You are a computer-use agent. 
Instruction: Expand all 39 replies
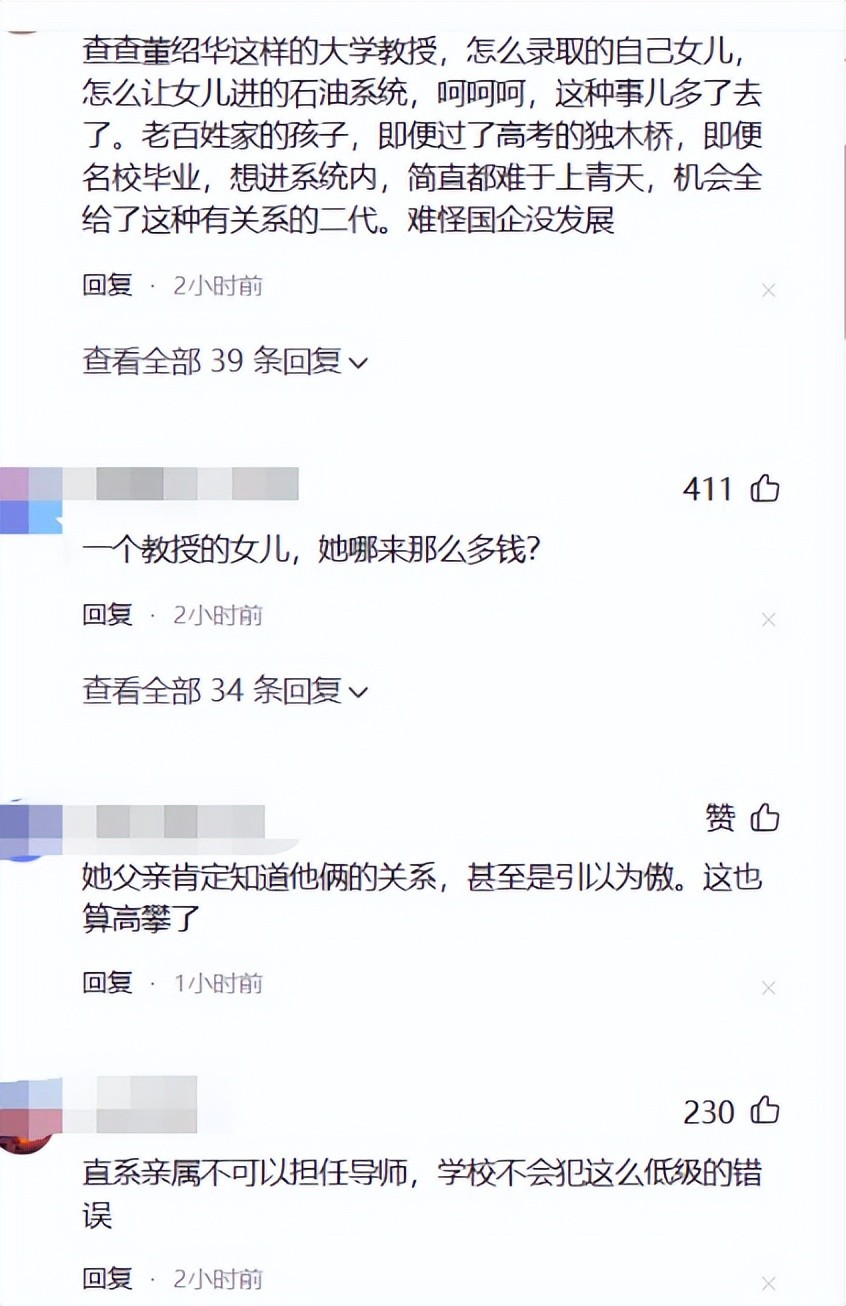point(225,361)
